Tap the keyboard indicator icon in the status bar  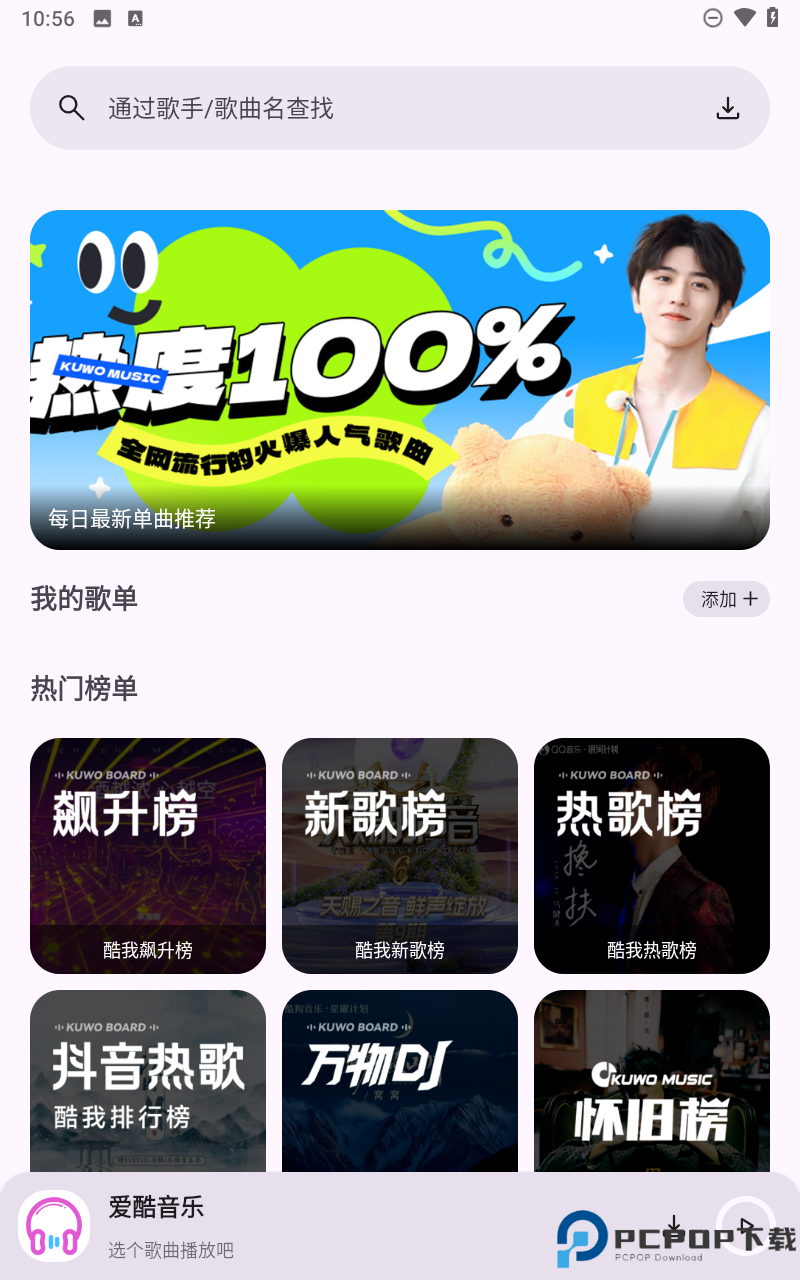[x=136, y=17]
